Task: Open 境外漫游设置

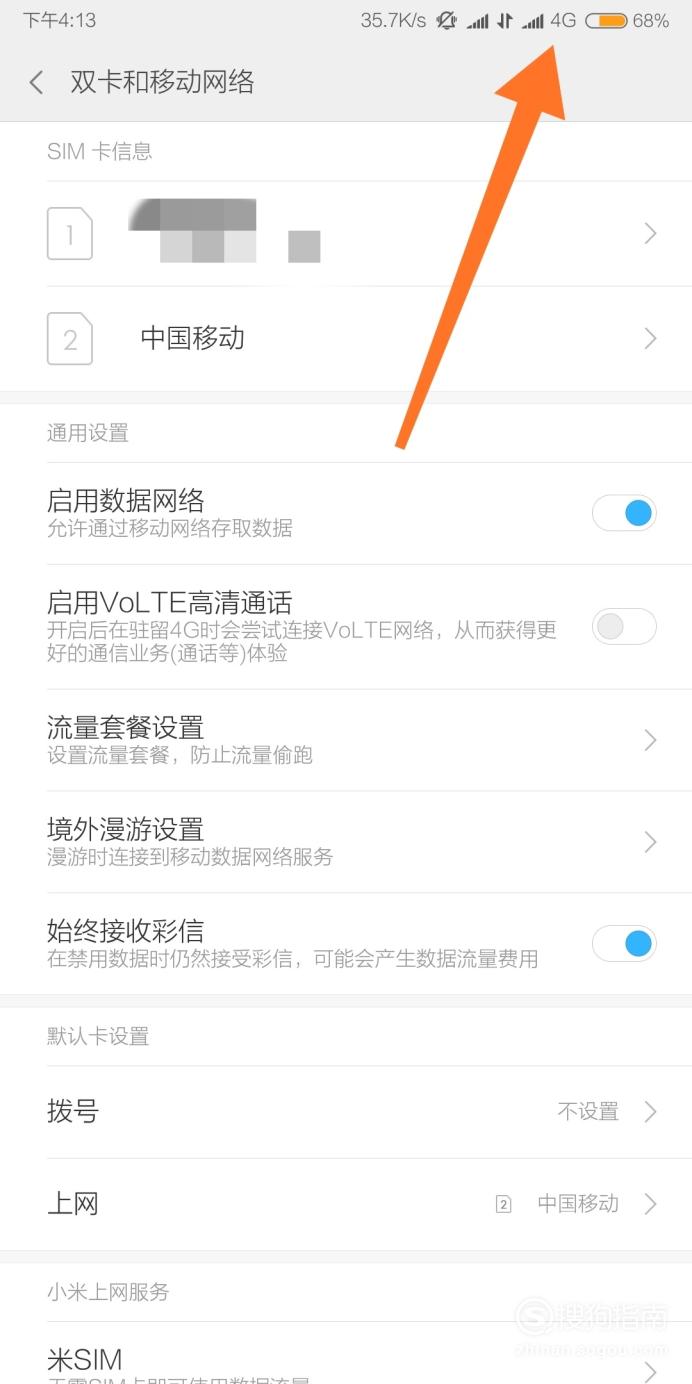Action: [x=346, y=842]
